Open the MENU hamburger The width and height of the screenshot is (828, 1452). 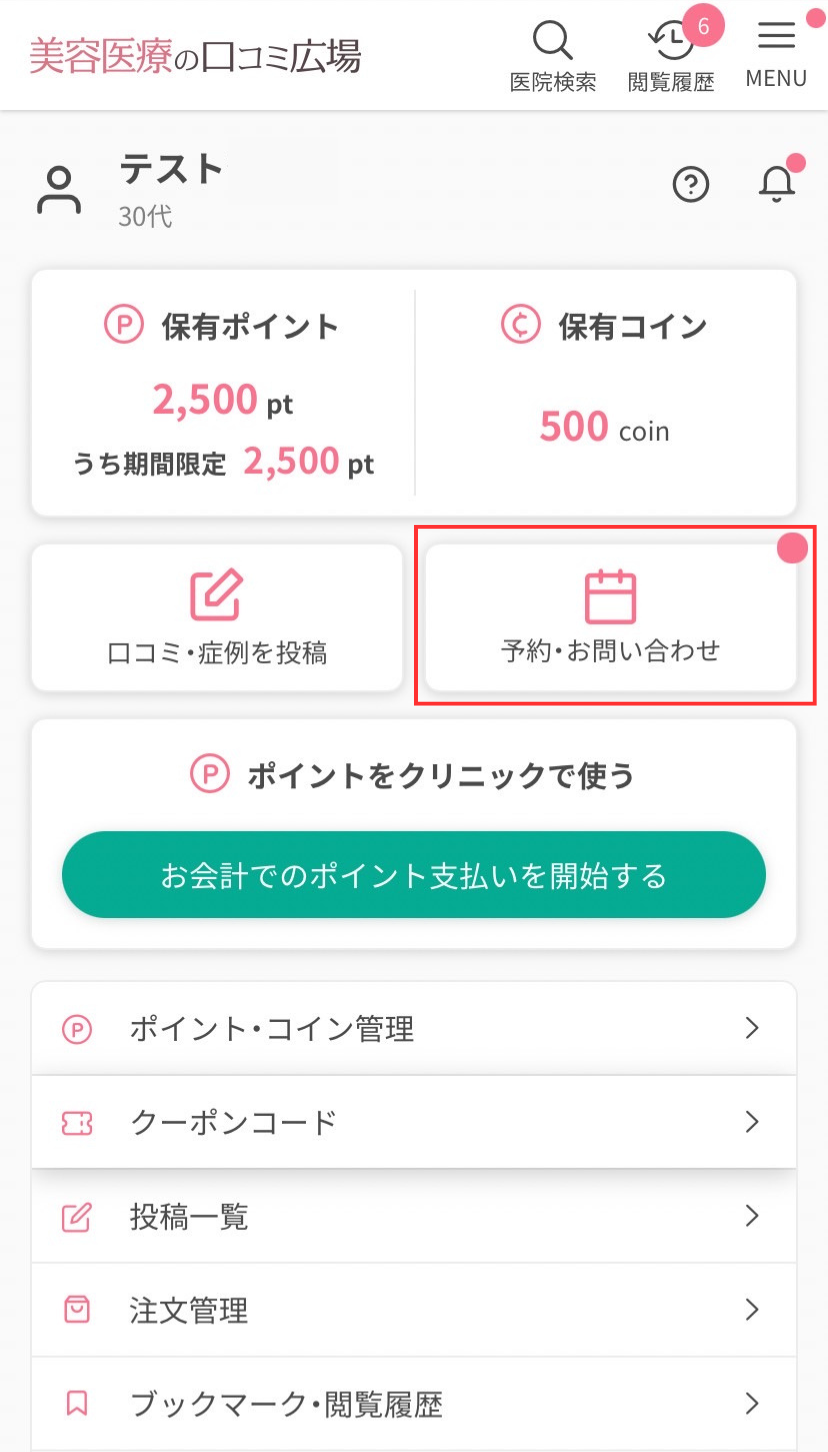[776, 56]
